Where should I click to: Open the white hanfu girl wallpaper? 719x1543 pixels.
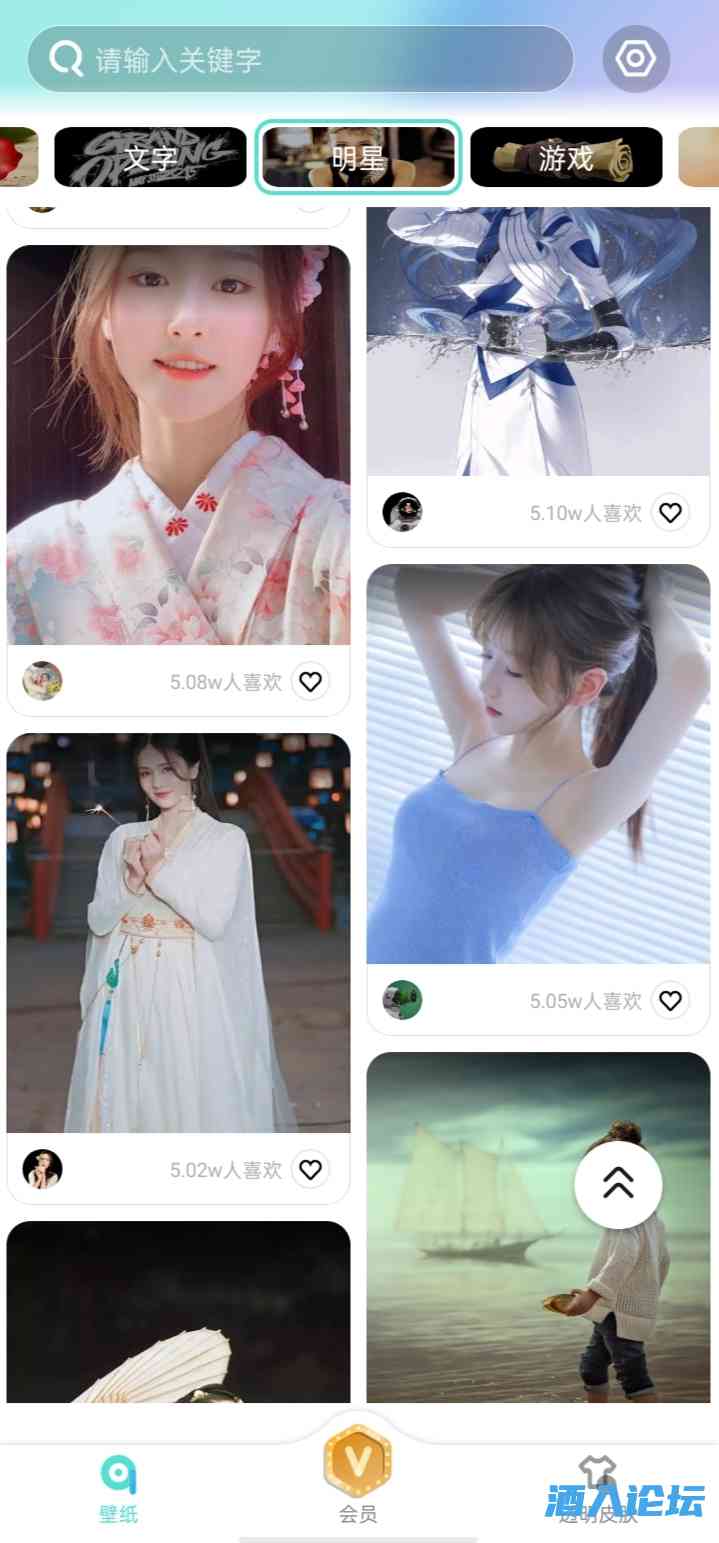178,932
